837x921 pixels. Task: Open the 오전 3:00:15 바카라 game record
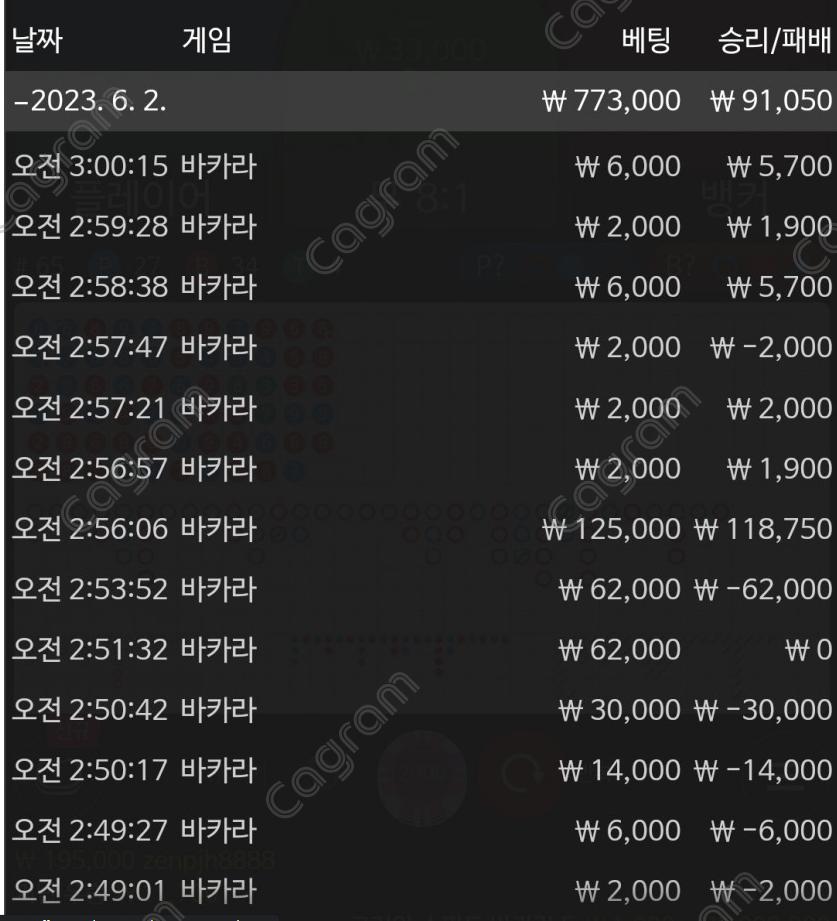pyautogui.click(x=418, y=166)
